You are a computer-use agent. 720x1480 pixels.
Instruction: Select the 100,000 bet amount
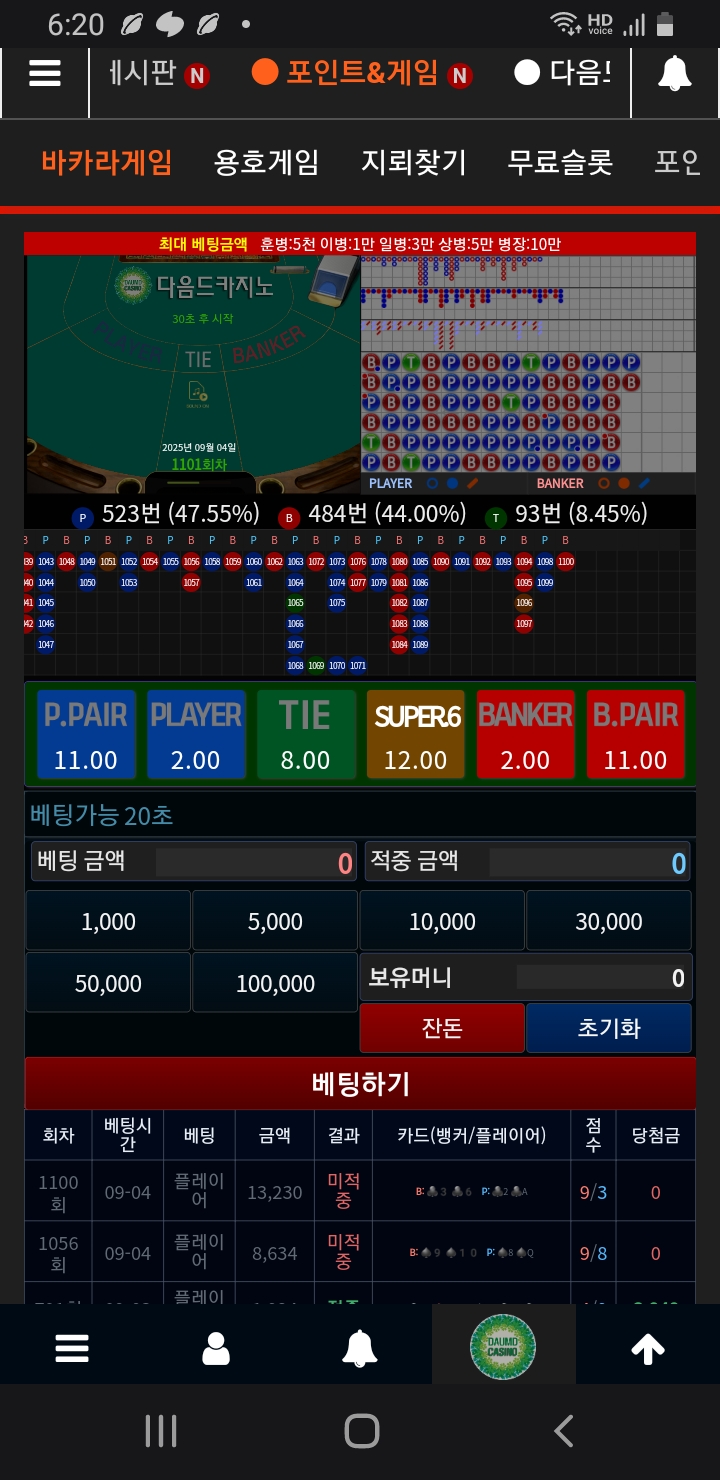click(x=275, y=983)
